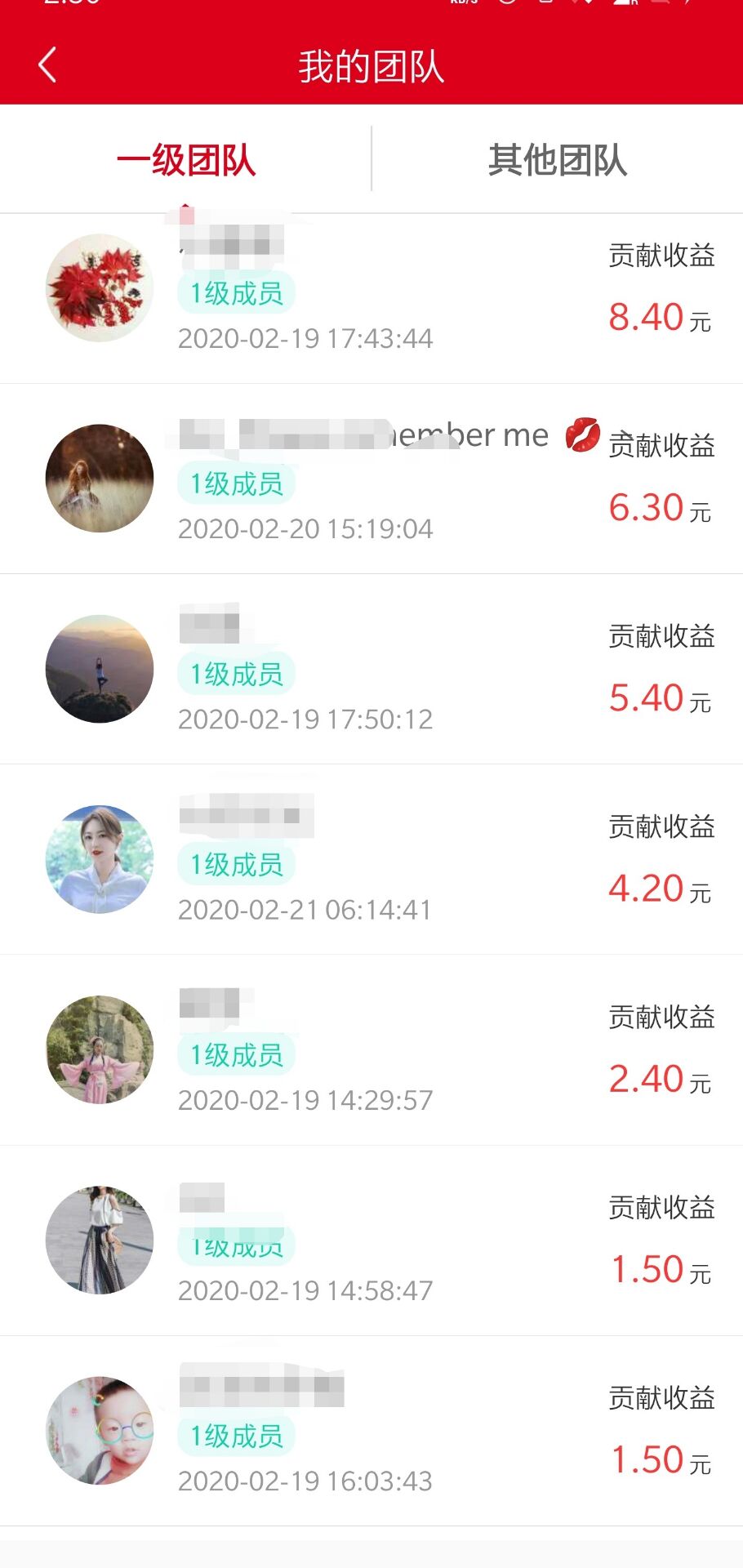View the member who joined 2020-02-19 14:29:57

click(x=371, y=1050)
